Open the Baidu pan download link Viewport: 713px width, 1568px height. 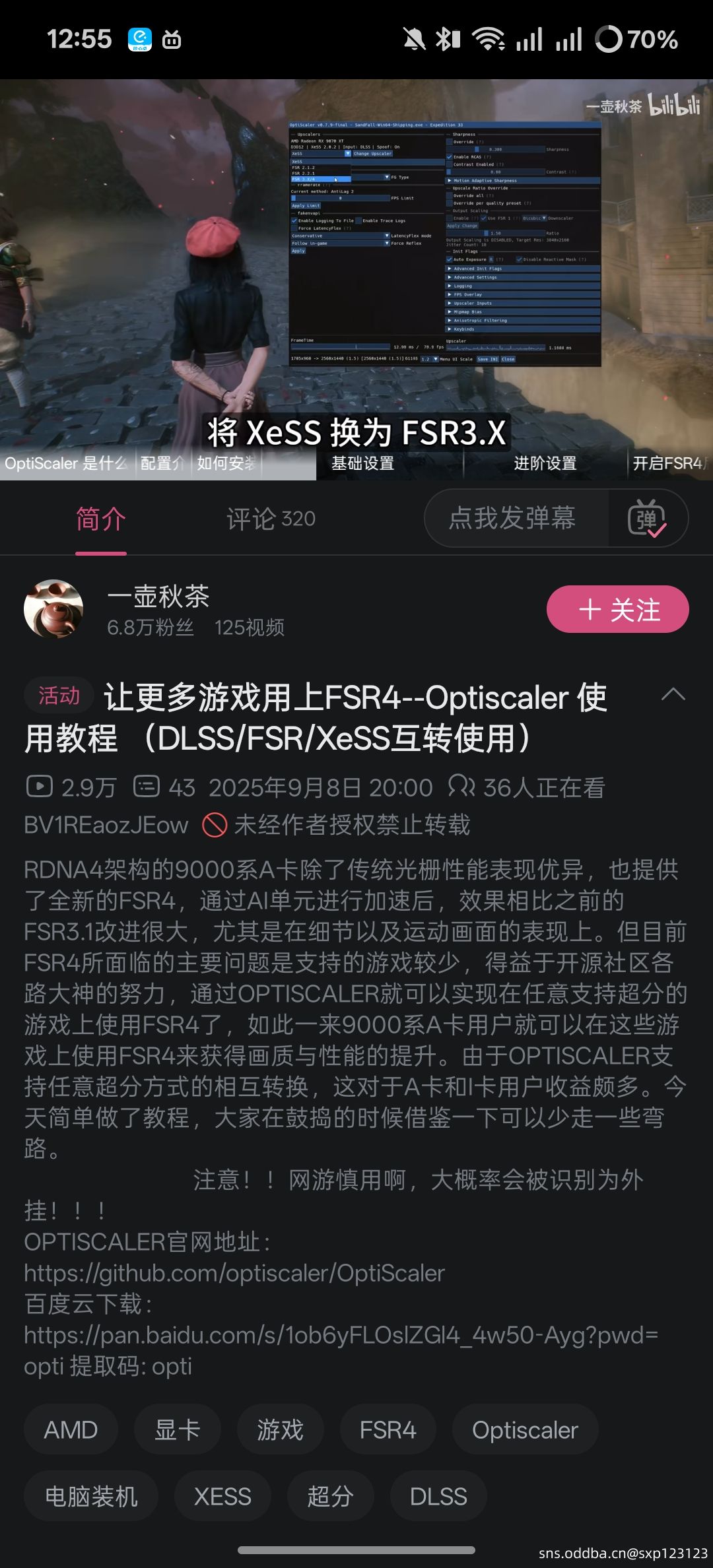click(341, 1350)
